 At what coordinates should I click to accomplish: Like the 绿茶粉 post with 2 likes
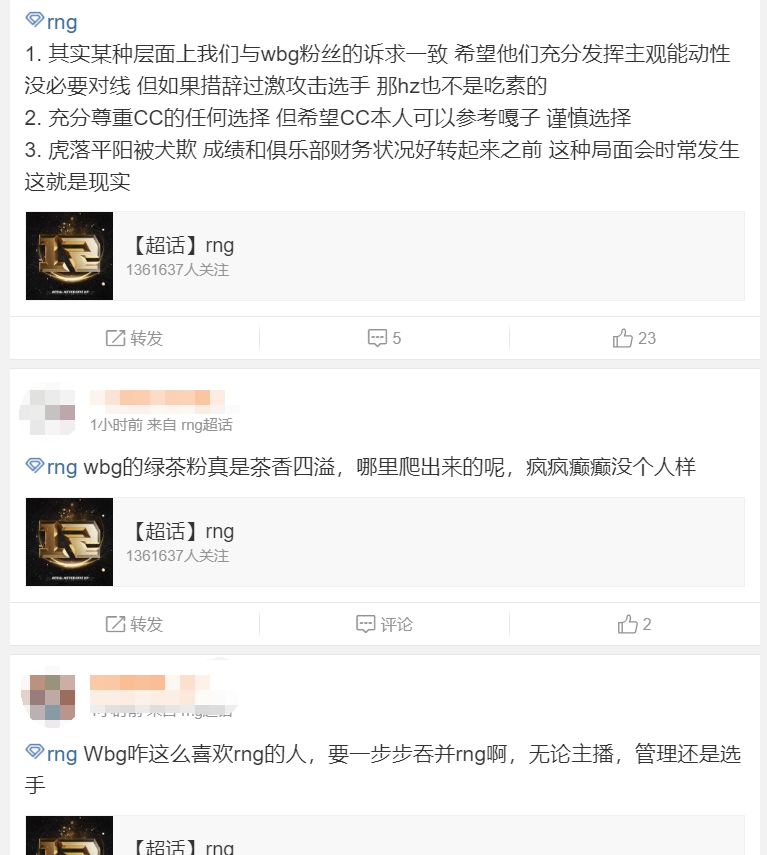tap(634, 624)
